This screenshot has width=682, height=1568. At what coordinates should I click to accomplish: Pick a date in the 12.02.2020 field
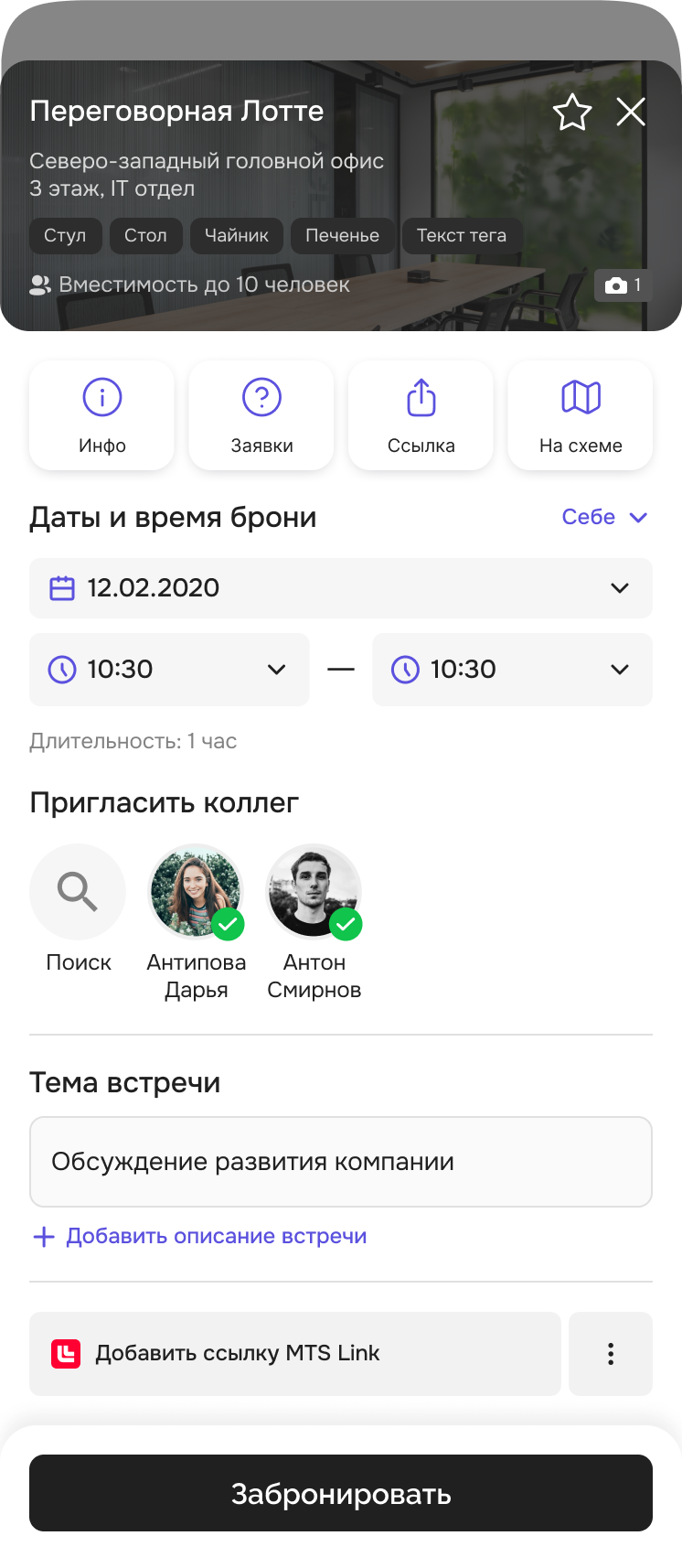tap(340, 587)
